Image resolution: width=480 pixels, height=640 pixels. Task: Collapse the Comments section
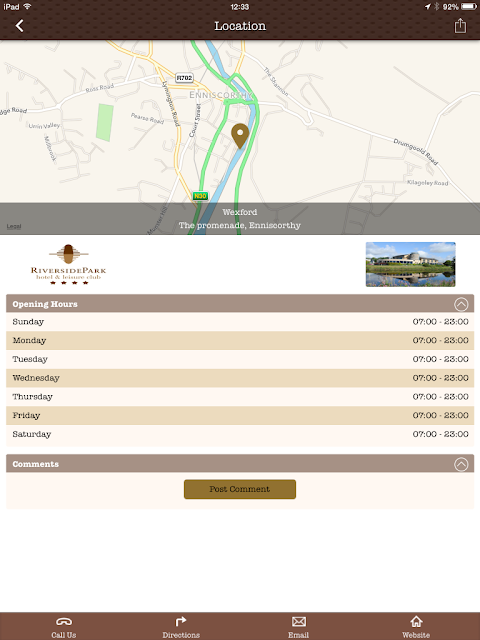point(461,464)
